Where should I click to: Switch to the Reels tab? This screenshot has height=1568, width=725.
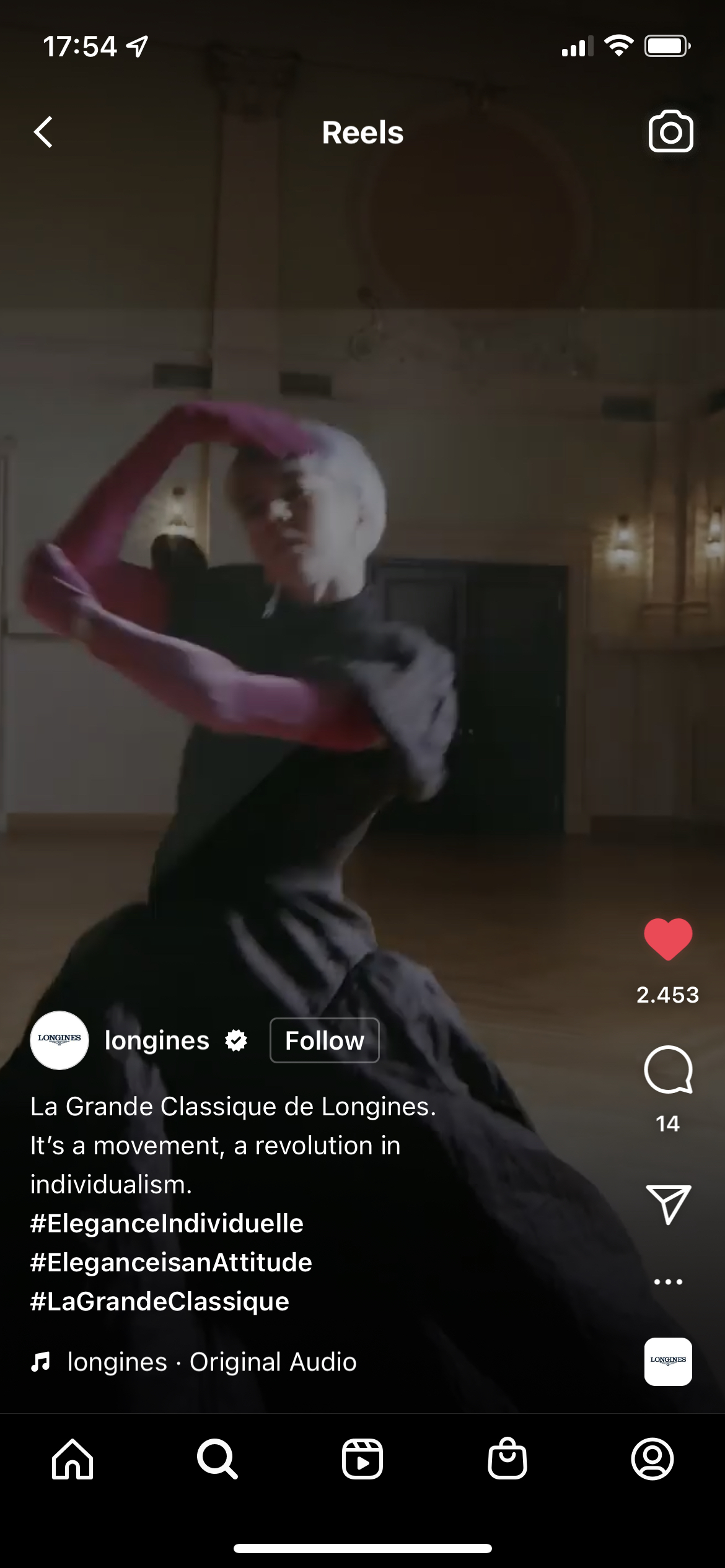click(x=362, y=1459)
